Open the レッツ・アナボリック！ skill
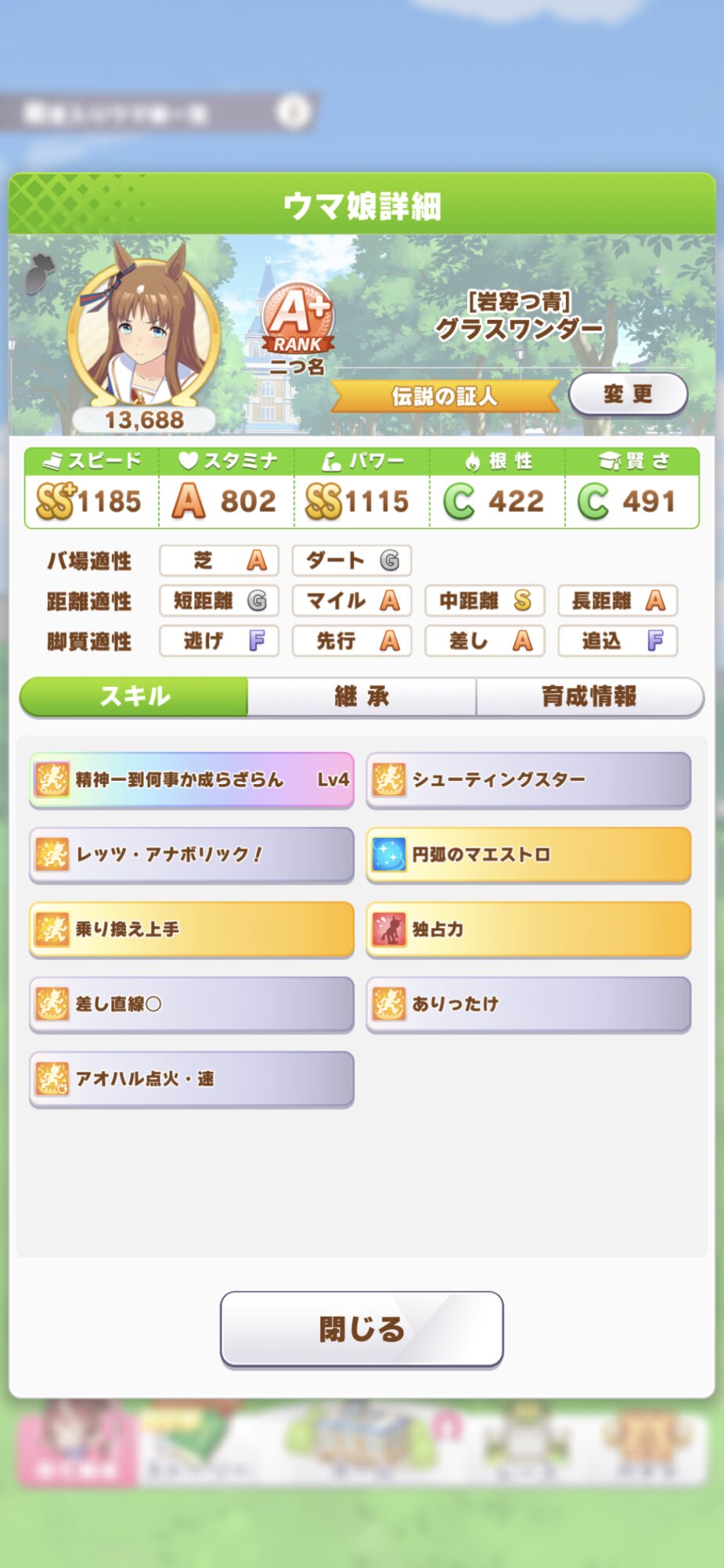Viewport: 724px width, 1568px height. (191, 854)
